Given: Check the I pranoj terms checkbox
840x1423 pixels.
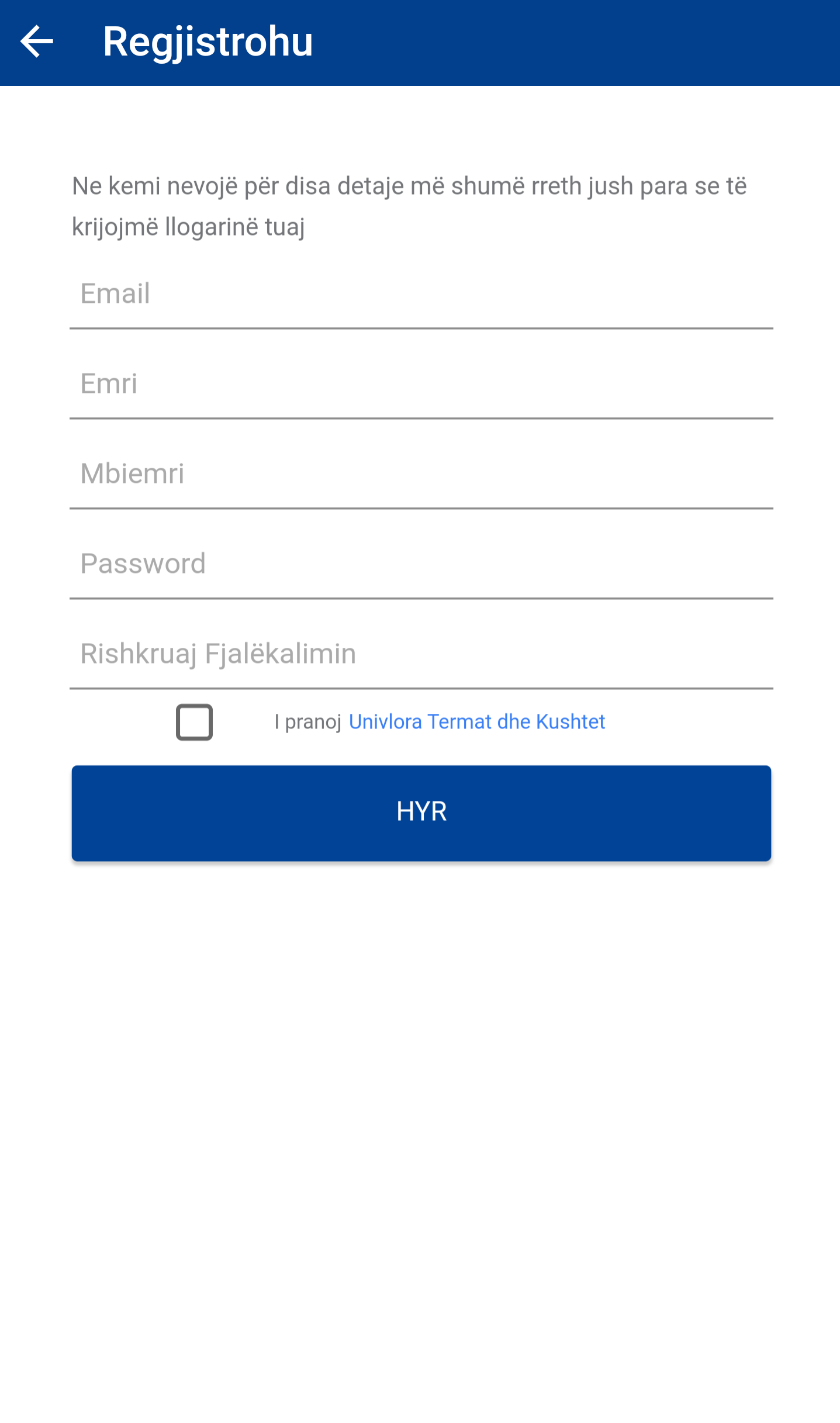Looking at the screenshot, I should (x=194, y=722).
